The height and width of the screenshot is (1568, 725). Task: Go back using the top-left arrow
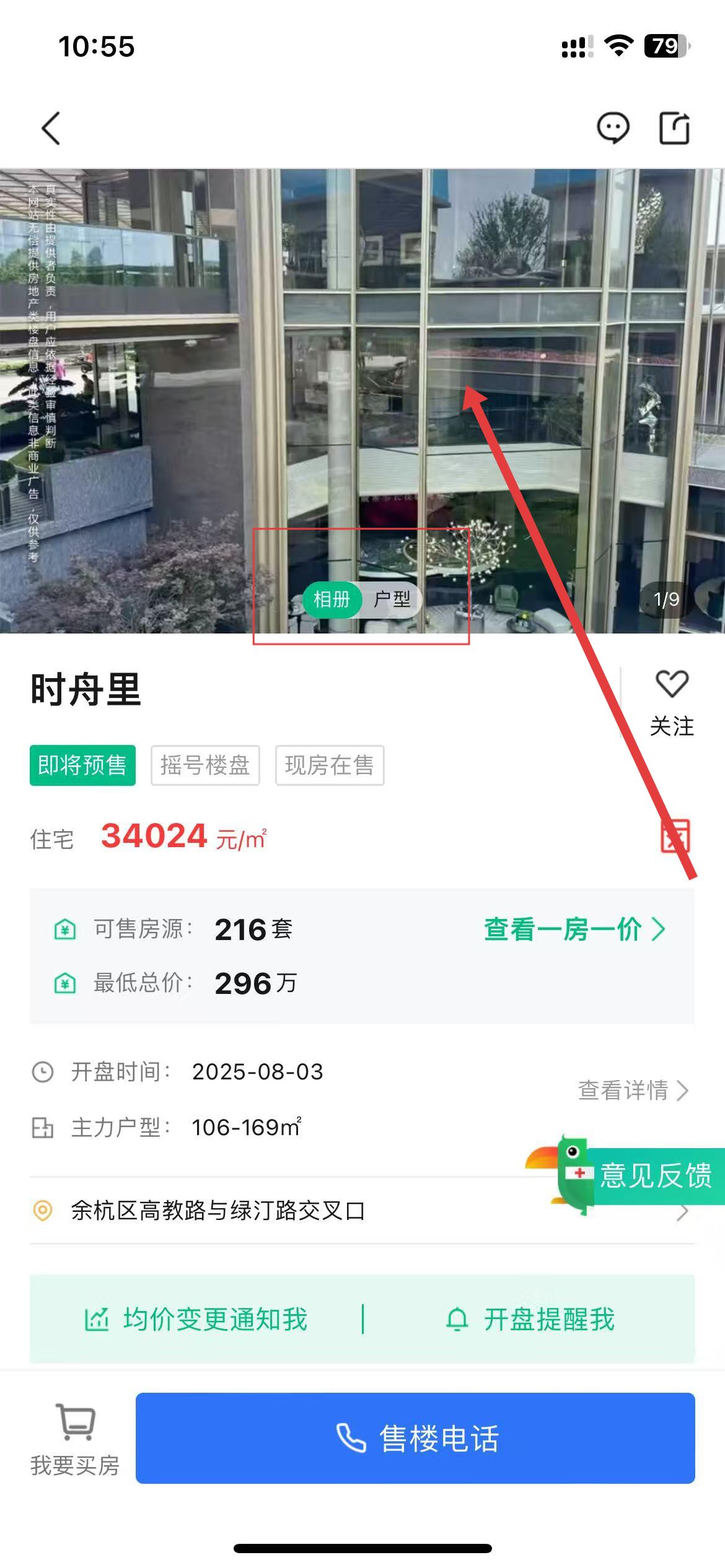[x=51, y=128]
